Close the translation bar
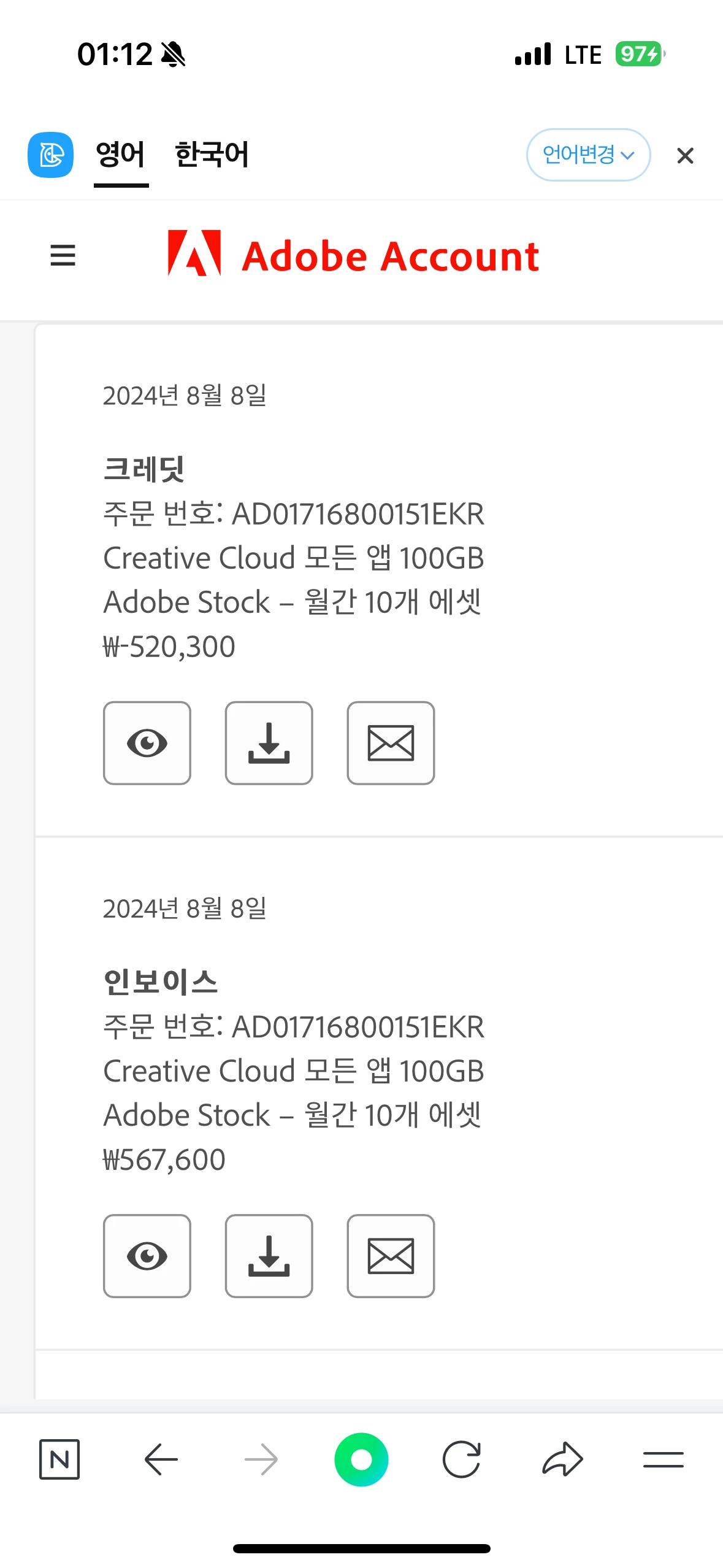Image resolution: width=723 pixels, height=1568 pixels. click(685, 156)
